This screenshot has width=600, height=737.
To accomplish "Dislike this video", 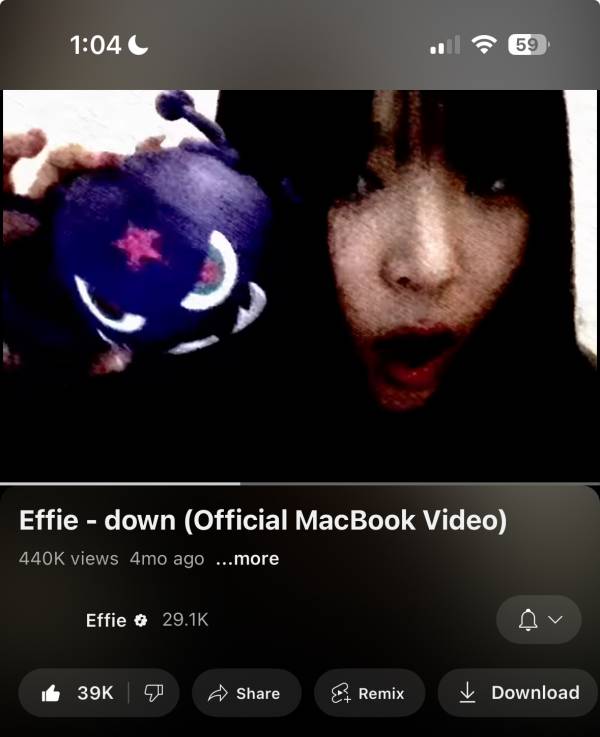I will (154, 693).
